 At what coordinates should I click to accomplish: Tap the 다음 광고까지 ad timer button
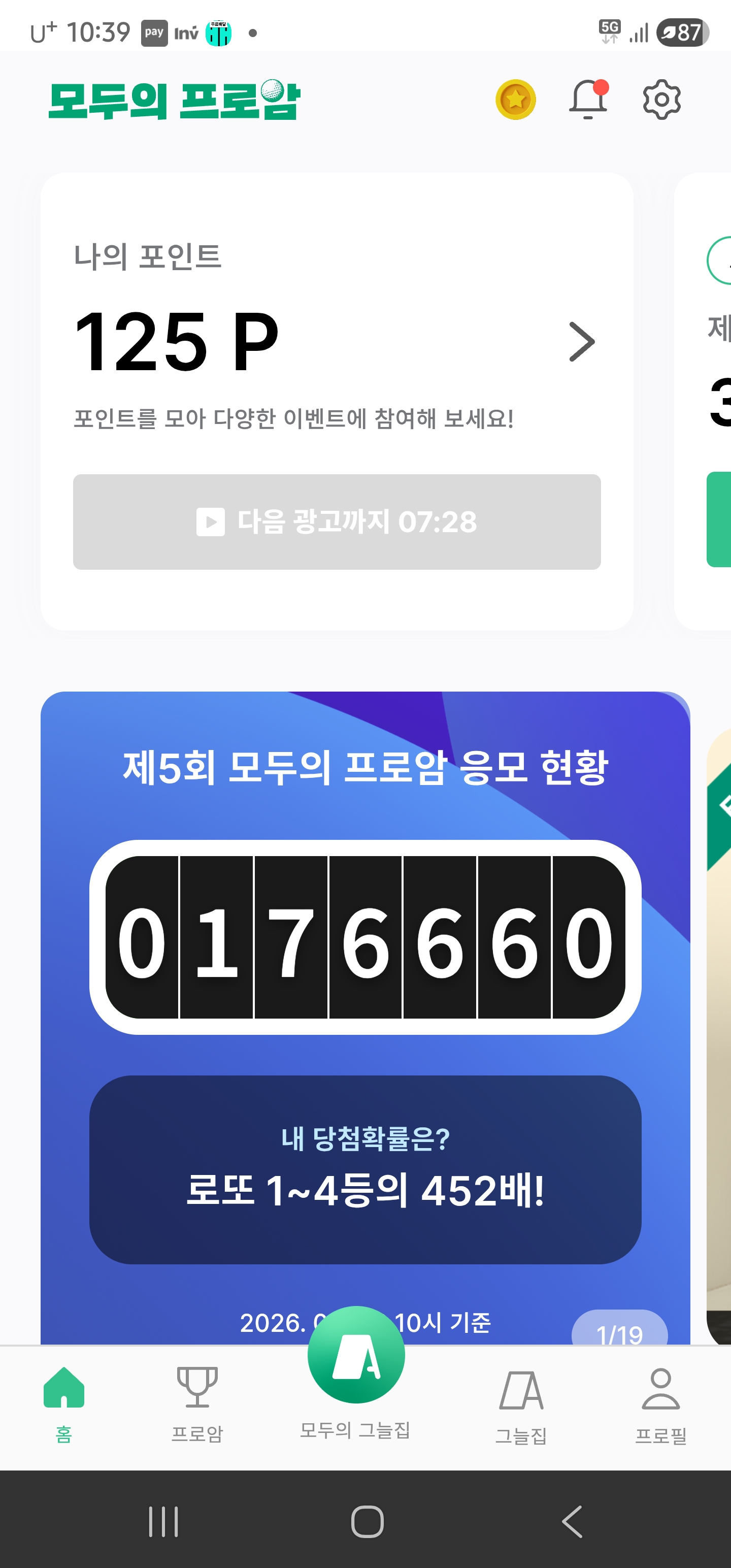pyautogui.click(x=337, y=521)
